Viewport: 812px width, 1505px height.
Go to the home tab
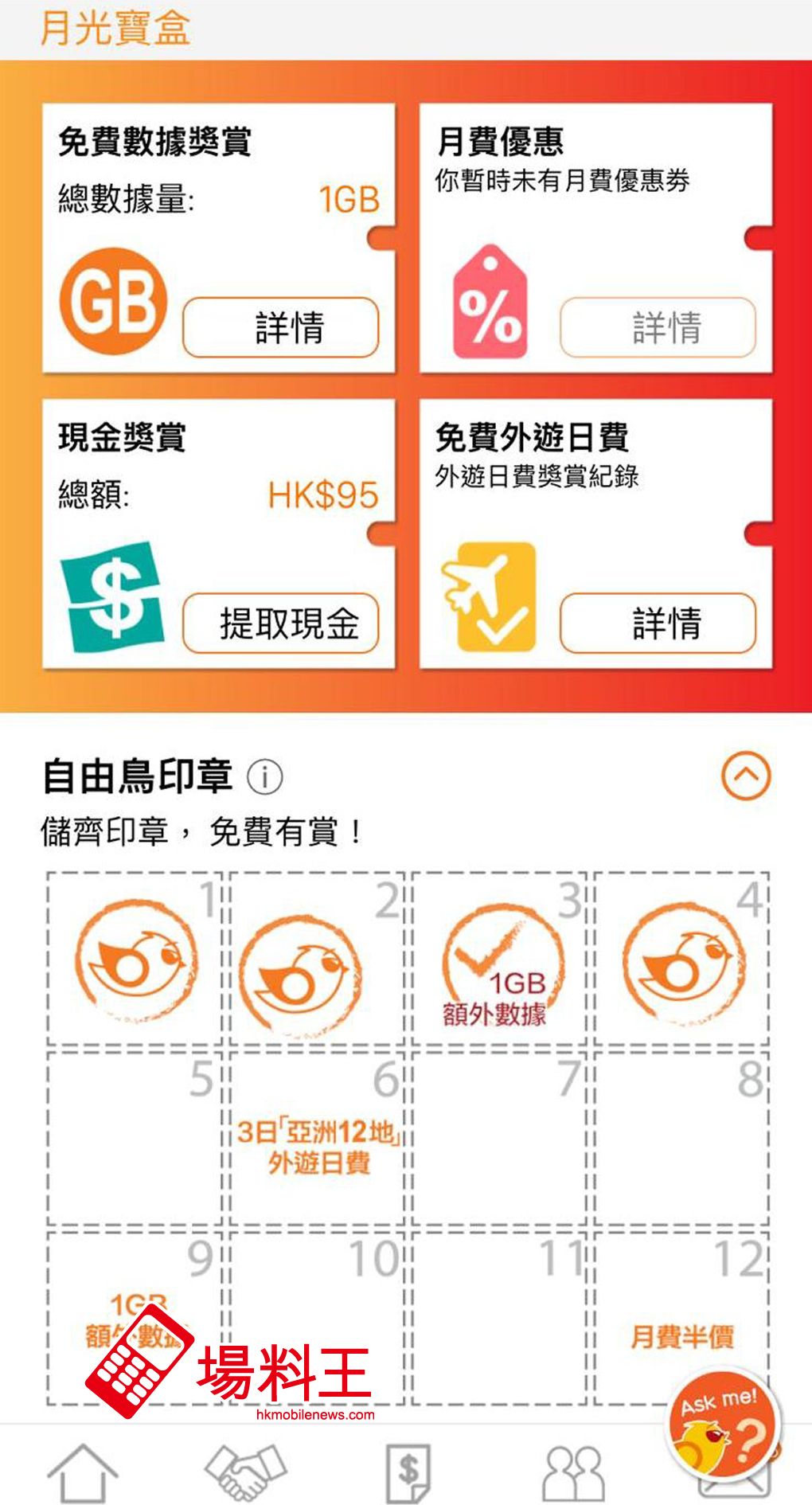(83, 1472)
